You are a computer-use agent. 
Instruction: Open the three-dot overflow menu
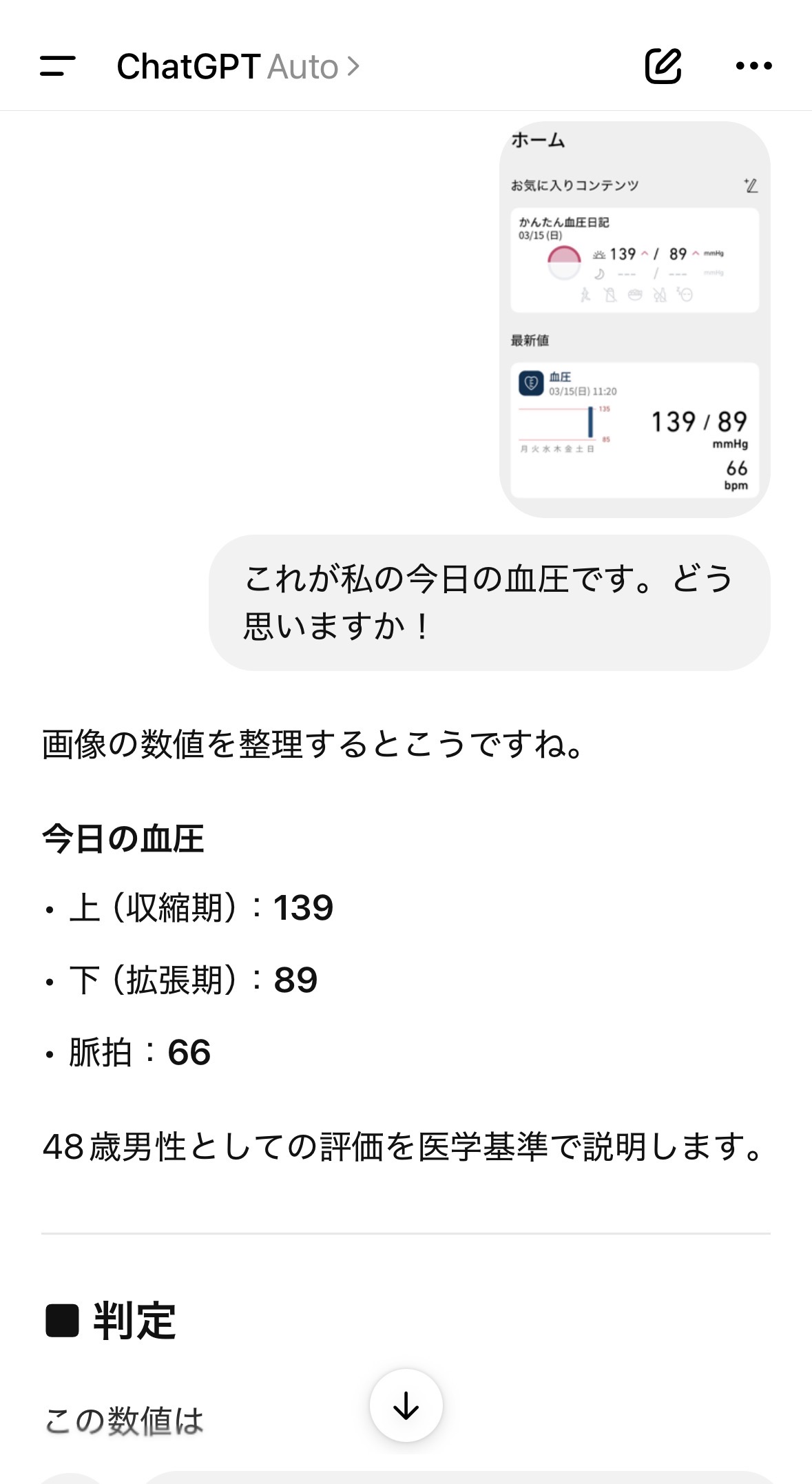pyautogui.click(x=753, y=66)
